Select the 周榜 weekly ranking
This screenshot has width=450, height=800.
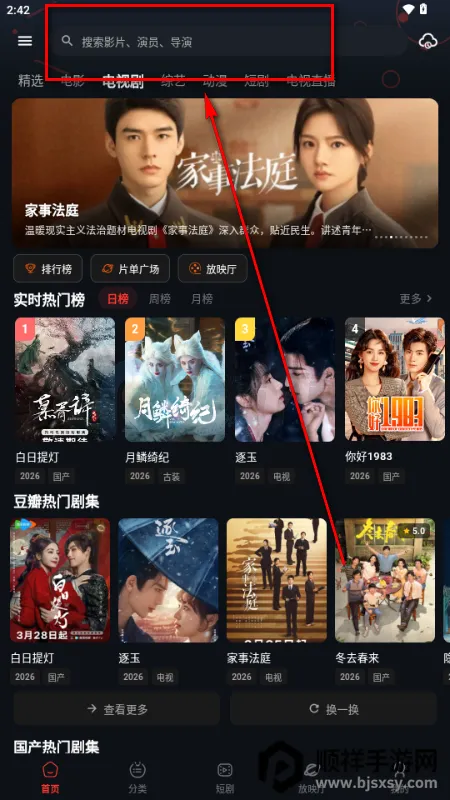(160, 299)
